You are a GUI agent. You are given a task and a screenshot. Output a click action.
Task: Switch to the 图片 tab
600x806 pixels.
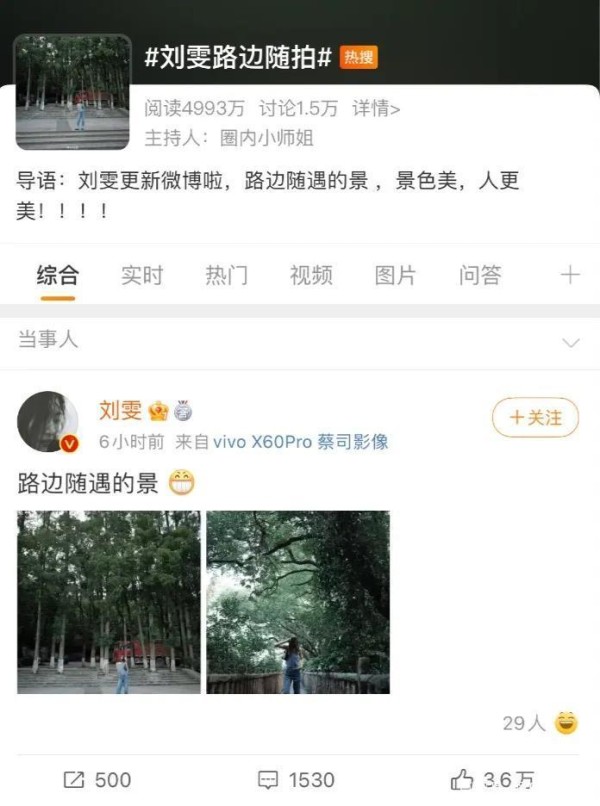click(395, 275)
